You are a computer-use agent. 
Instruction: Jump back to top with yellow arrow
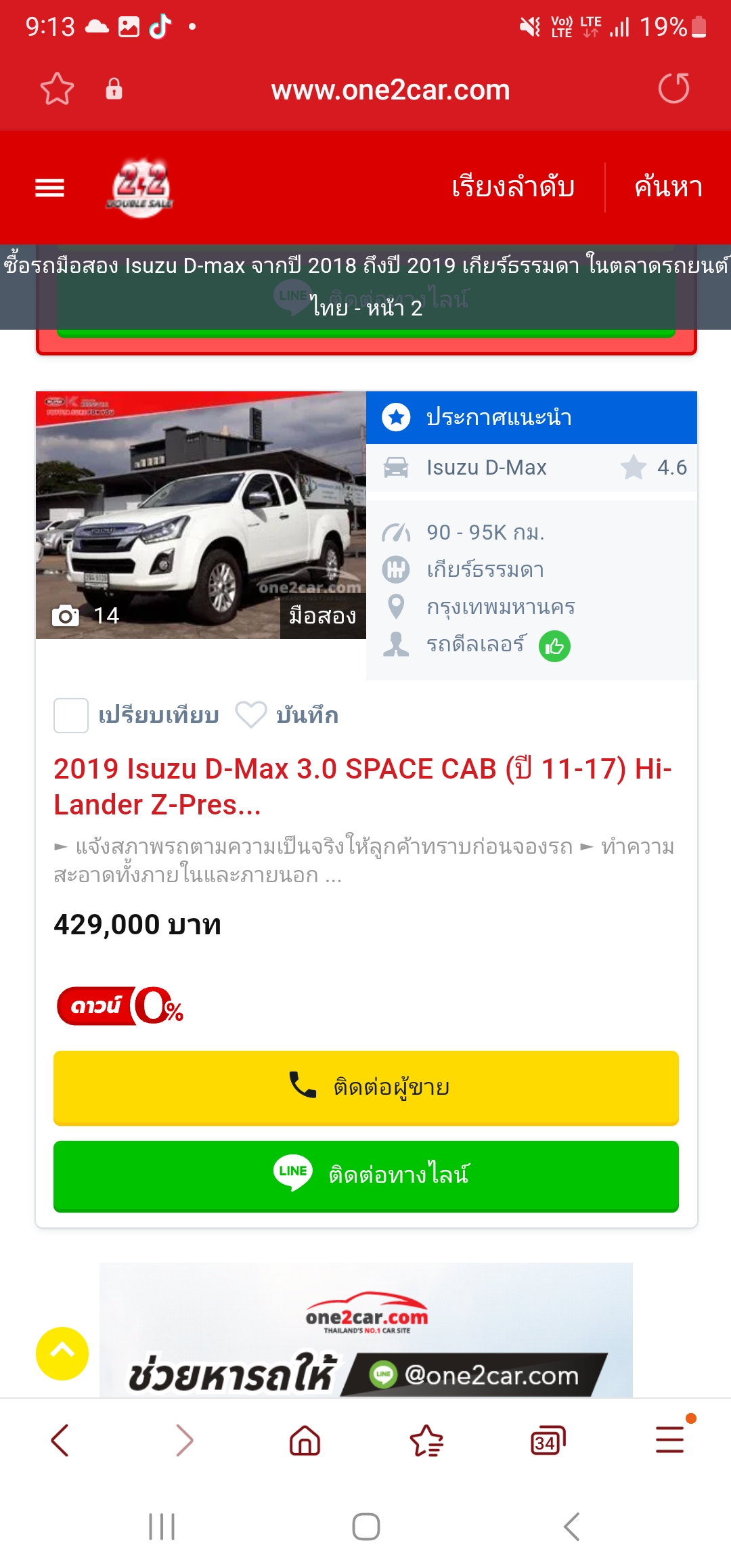(62, 1353)
